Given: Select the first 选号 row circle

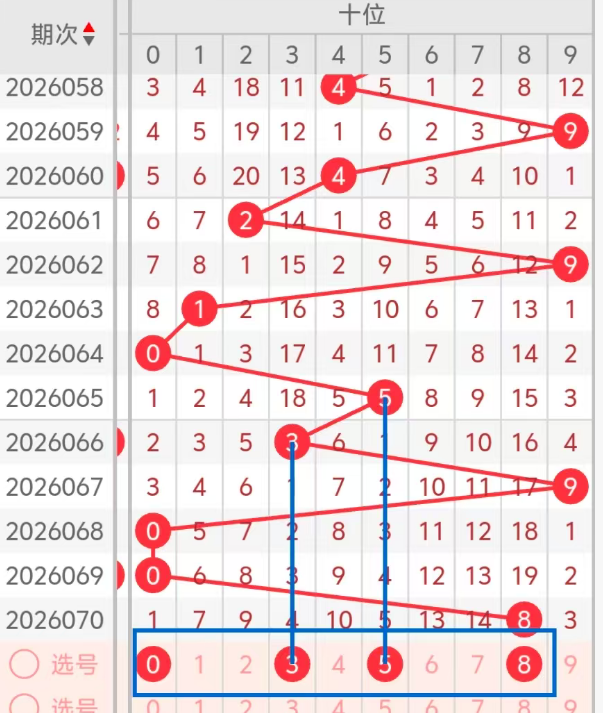Looking at the screenshot, I should pyautogui.click(x=22, y=664).
